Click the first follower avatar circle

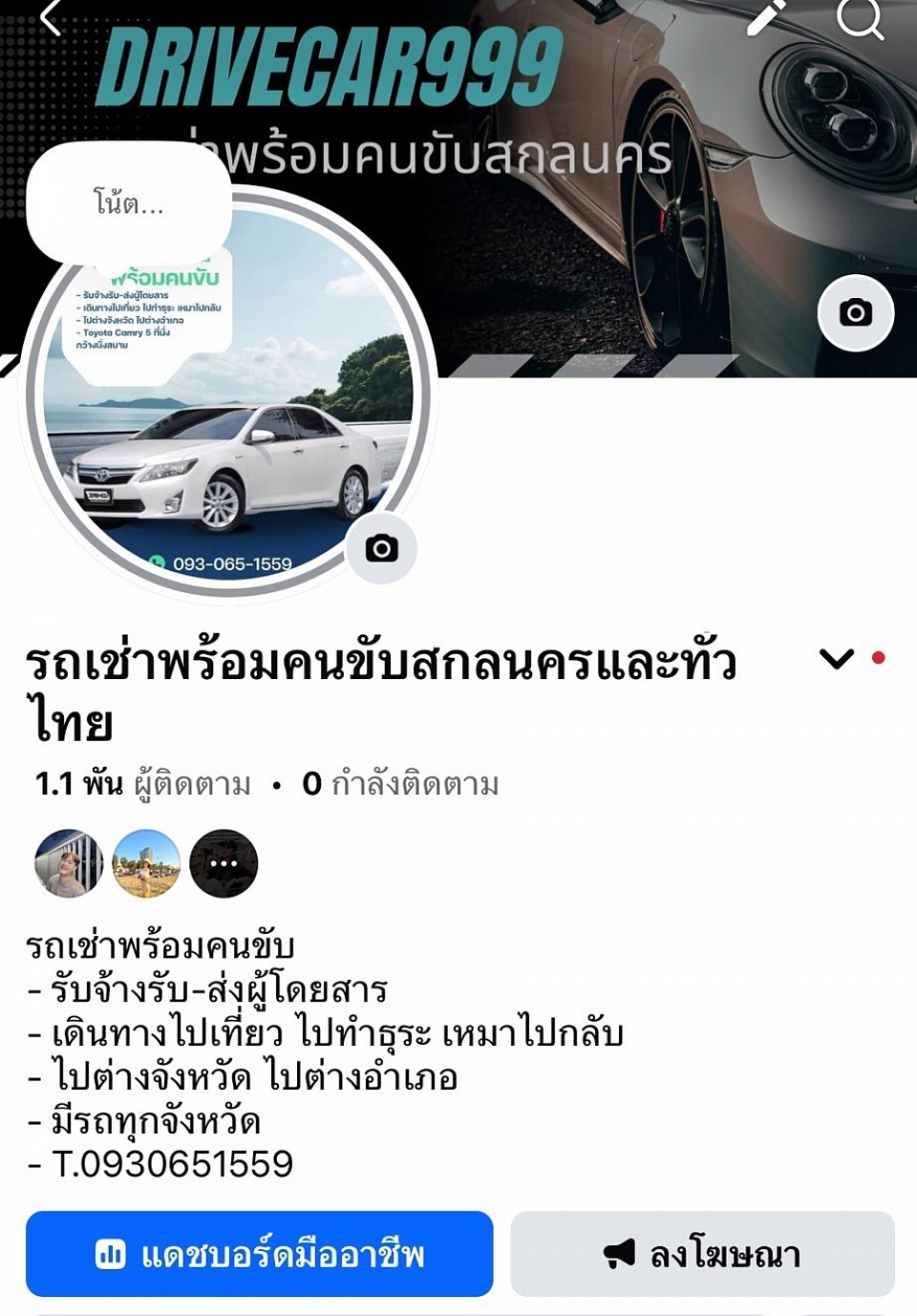66,862
